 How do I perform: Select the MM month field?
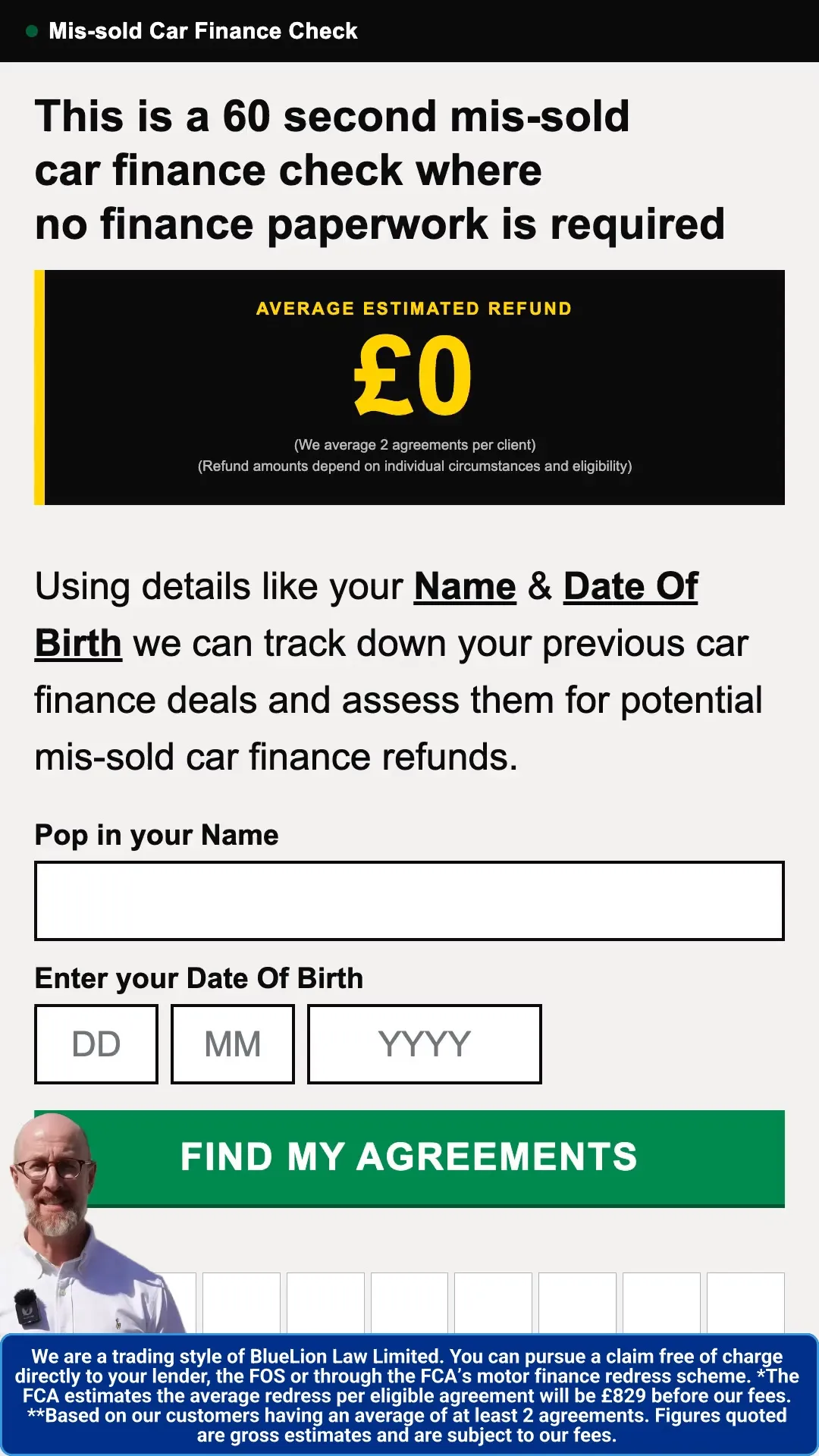pyautogui.click(x=233, y=1044)
